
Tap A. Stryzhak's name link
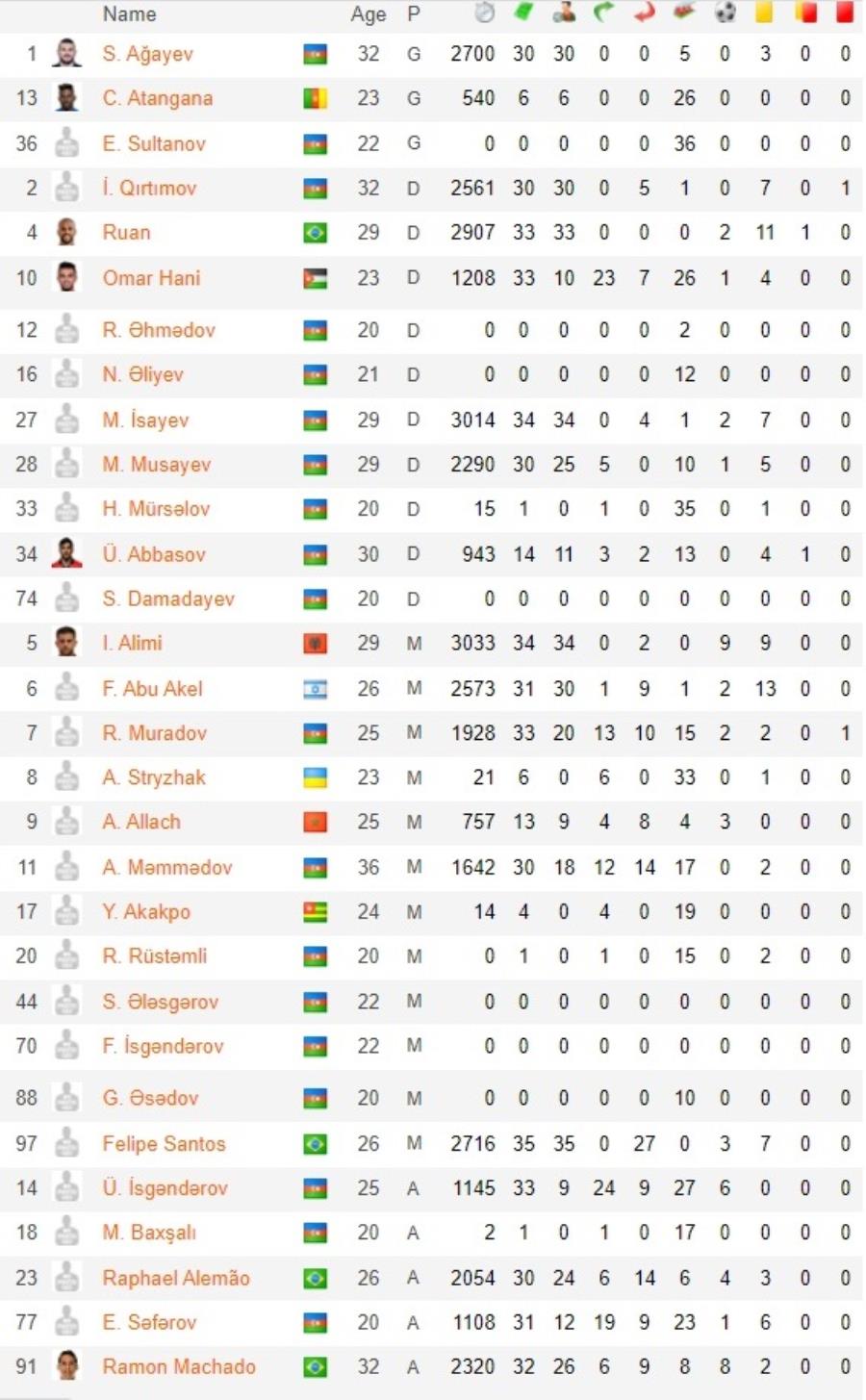154,777
